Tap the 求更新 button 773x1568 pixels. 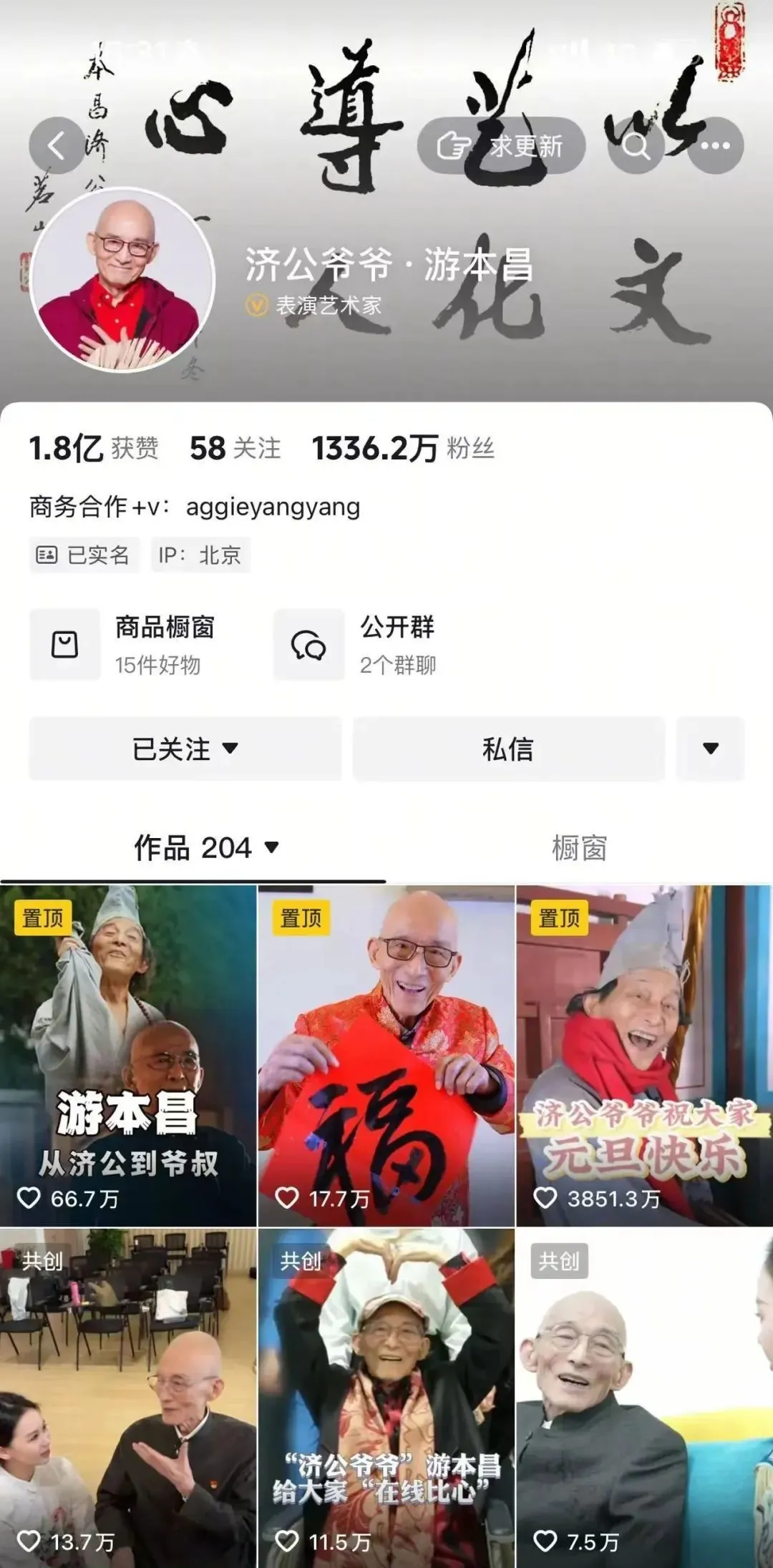(x=501, y=146)
